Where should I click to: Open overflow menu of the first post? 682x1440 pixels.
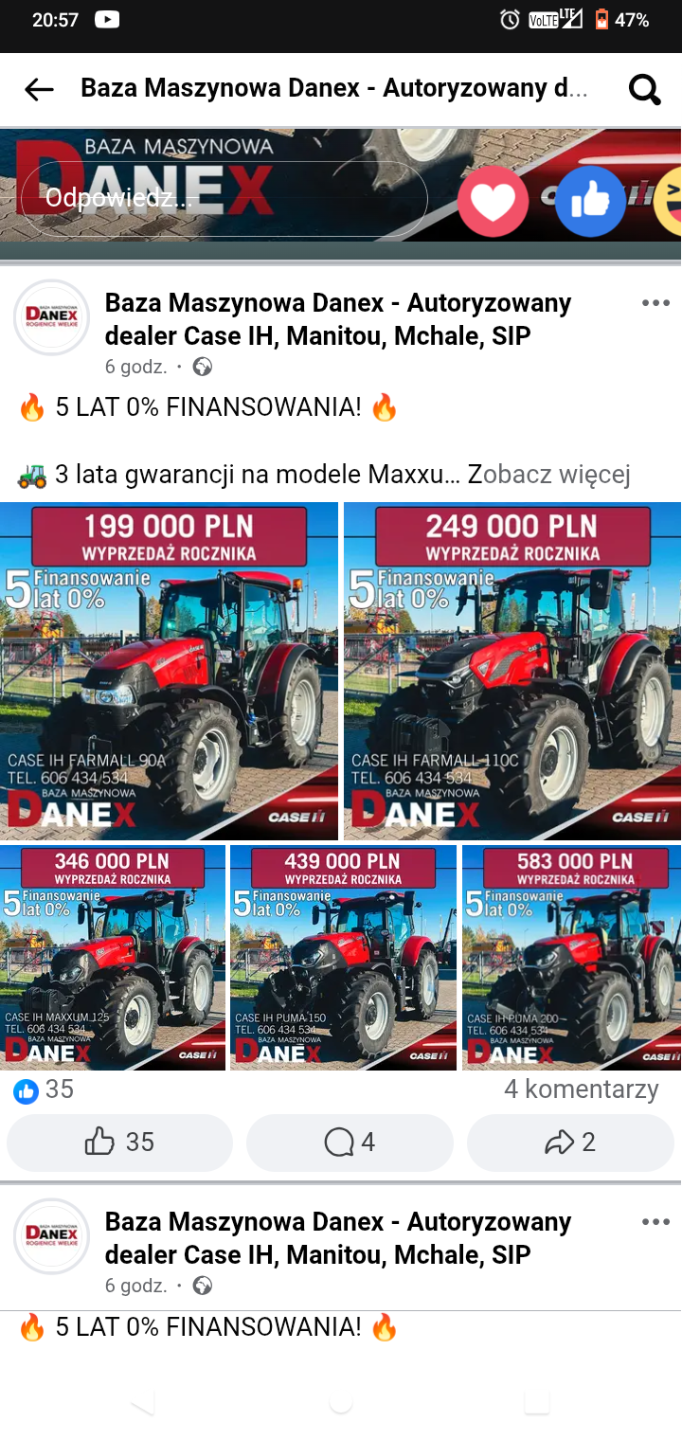tap(656, 303)
